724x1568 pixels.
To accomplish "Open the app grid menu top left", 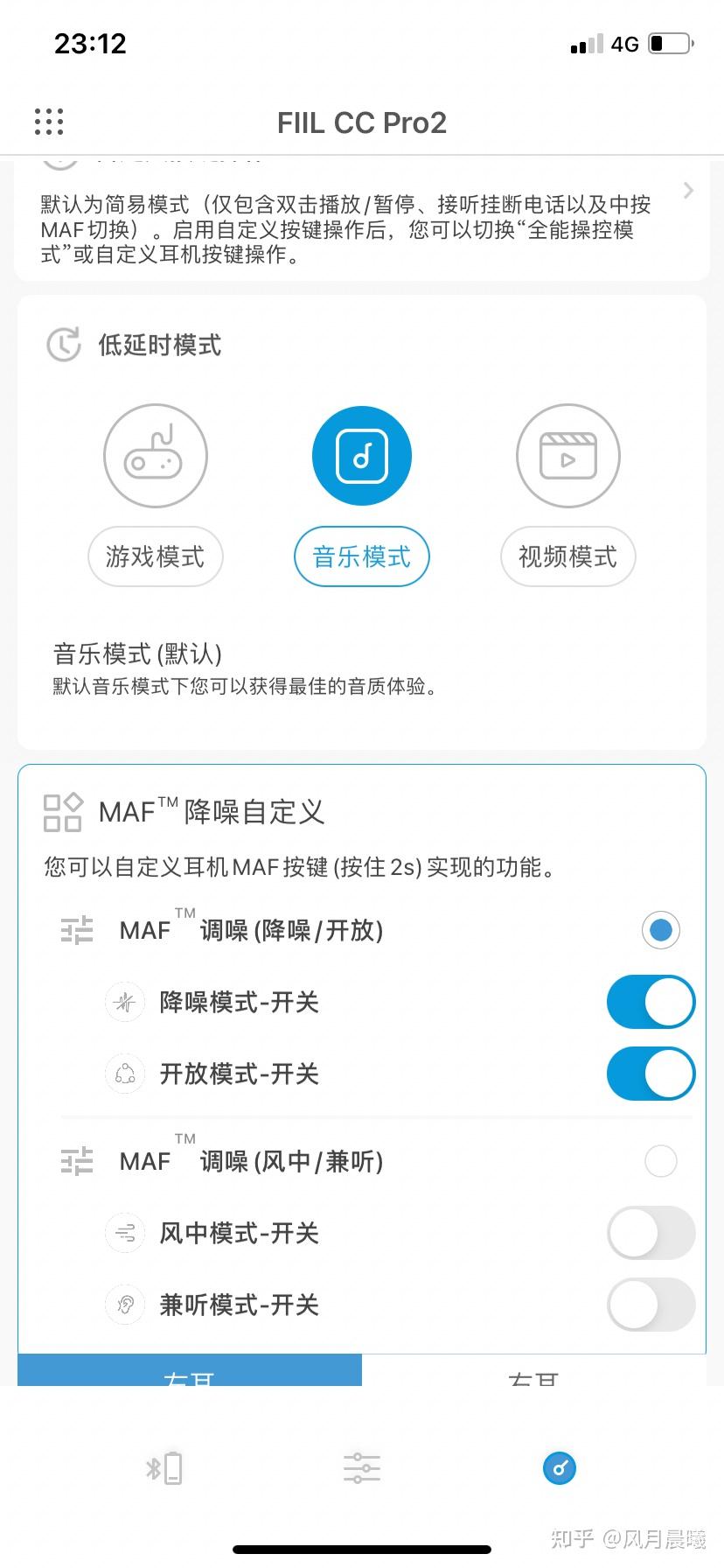I will (x=48, y=122).
